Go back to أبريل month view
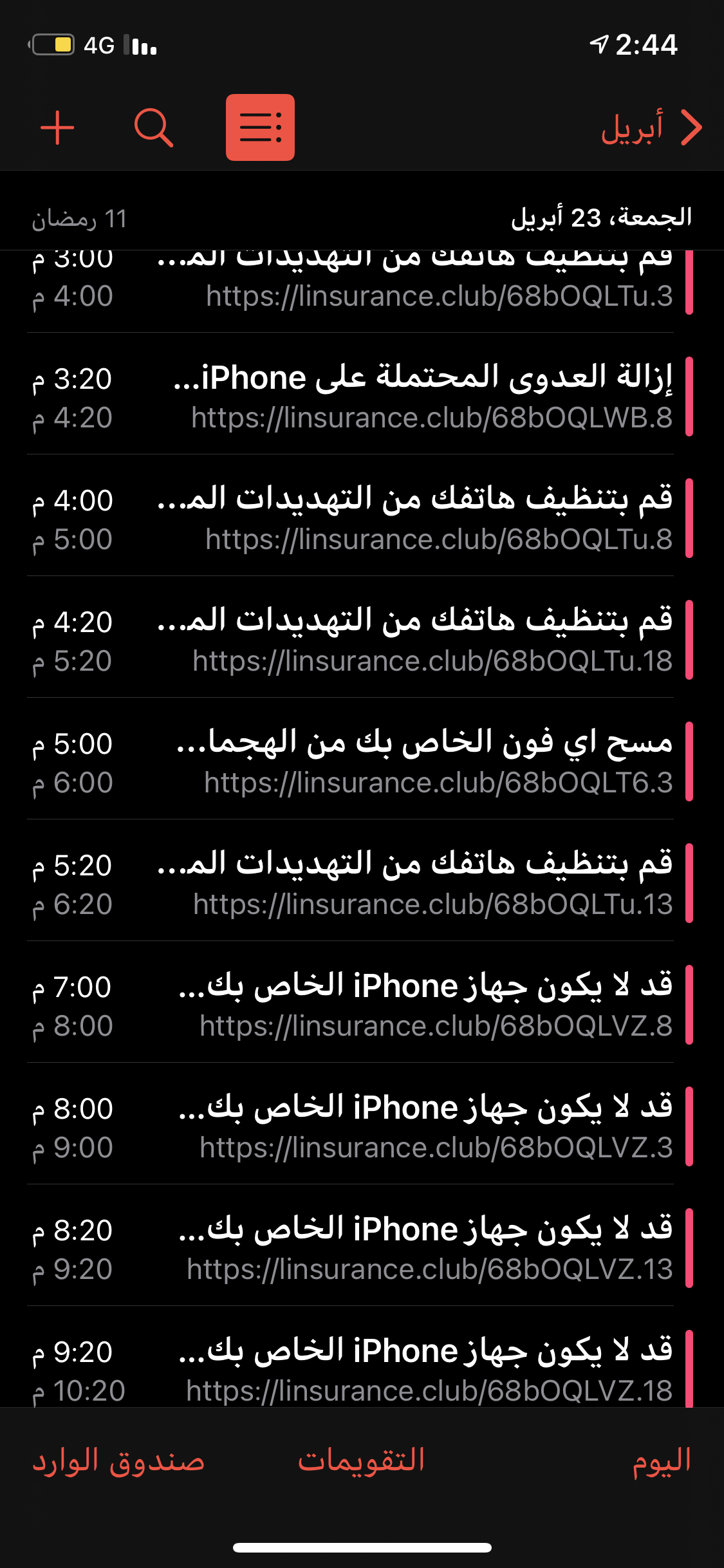 click(x=650, y=127)
